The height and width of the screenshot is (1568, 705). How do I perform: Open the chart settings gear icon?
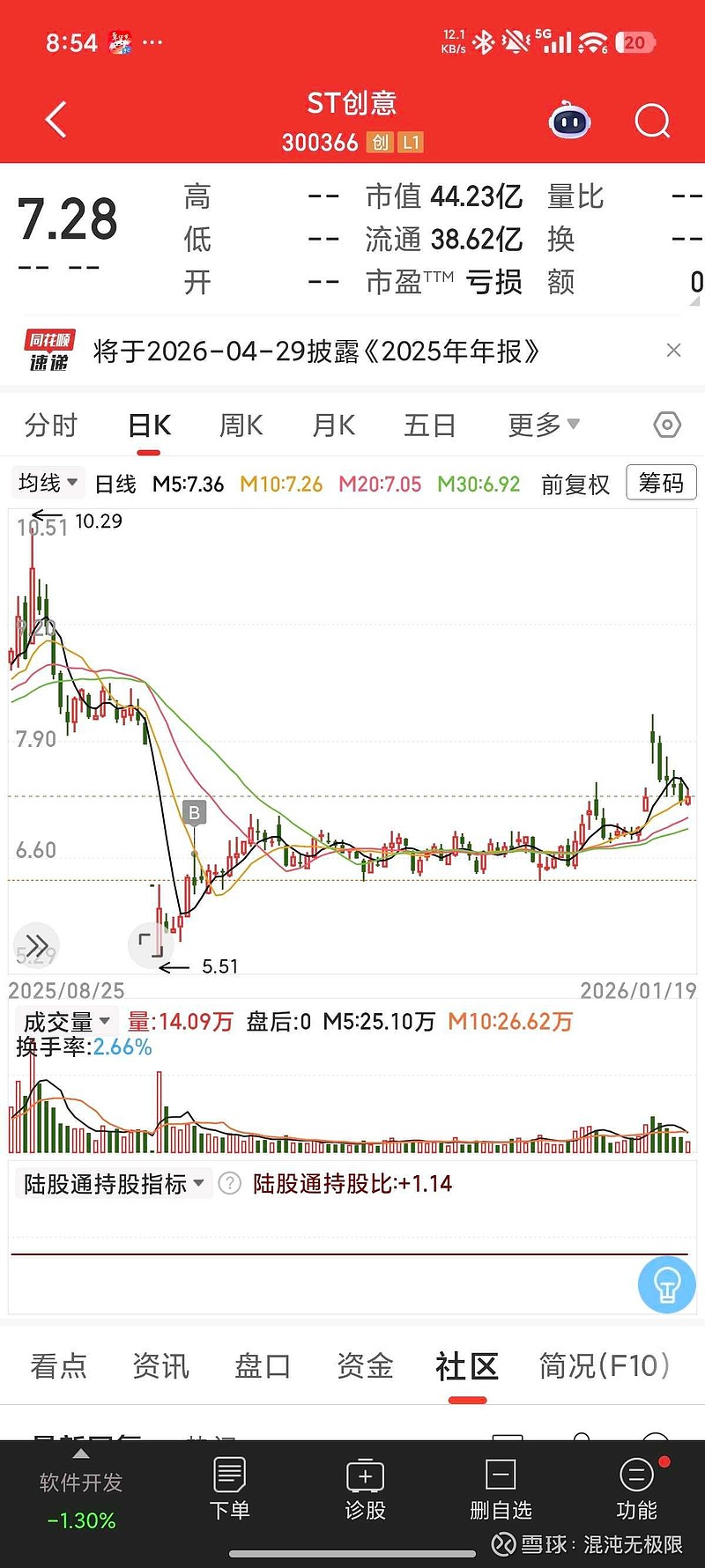(x=667, y=425)
